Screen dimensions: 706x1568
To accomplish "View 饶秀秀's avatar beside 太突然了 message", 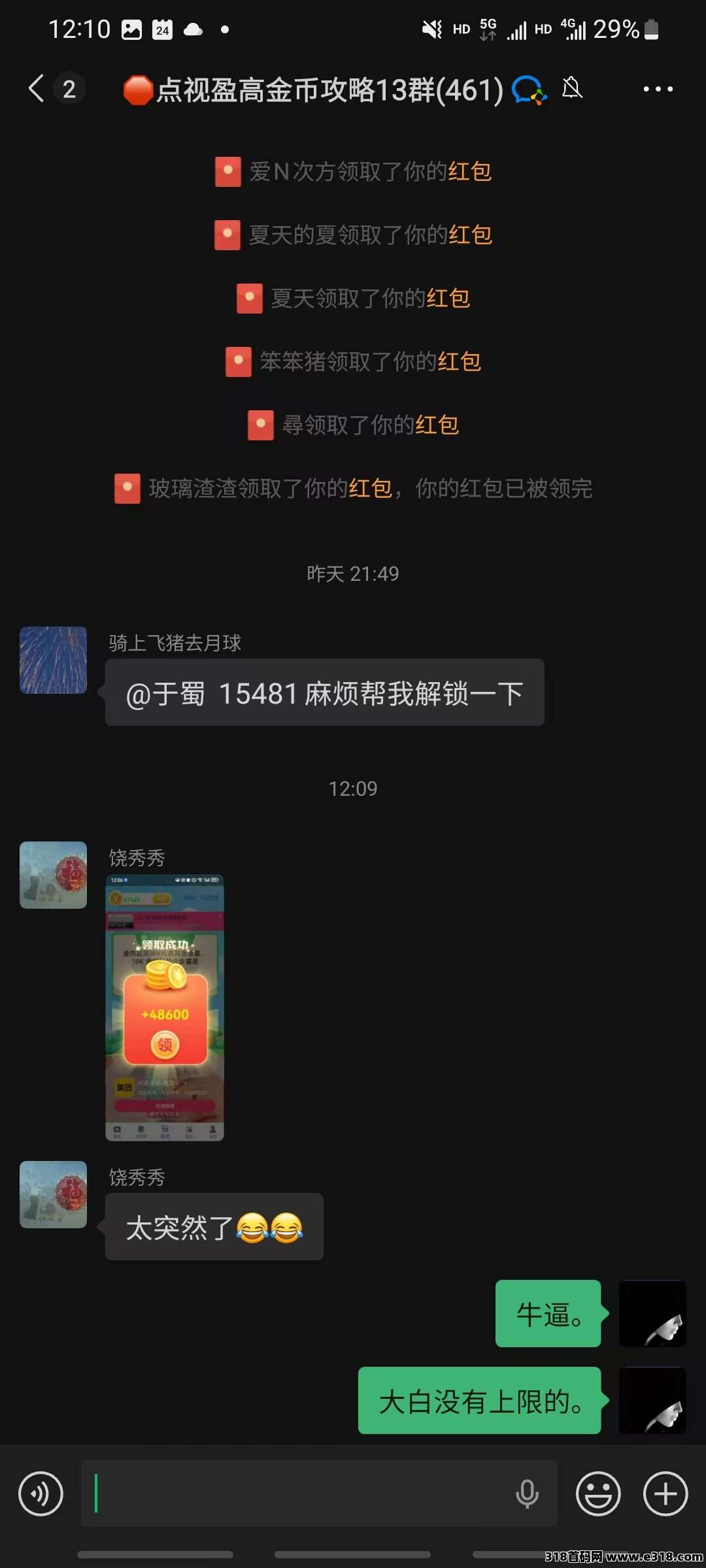I will pyautogui.click(x=53, y=1194).
